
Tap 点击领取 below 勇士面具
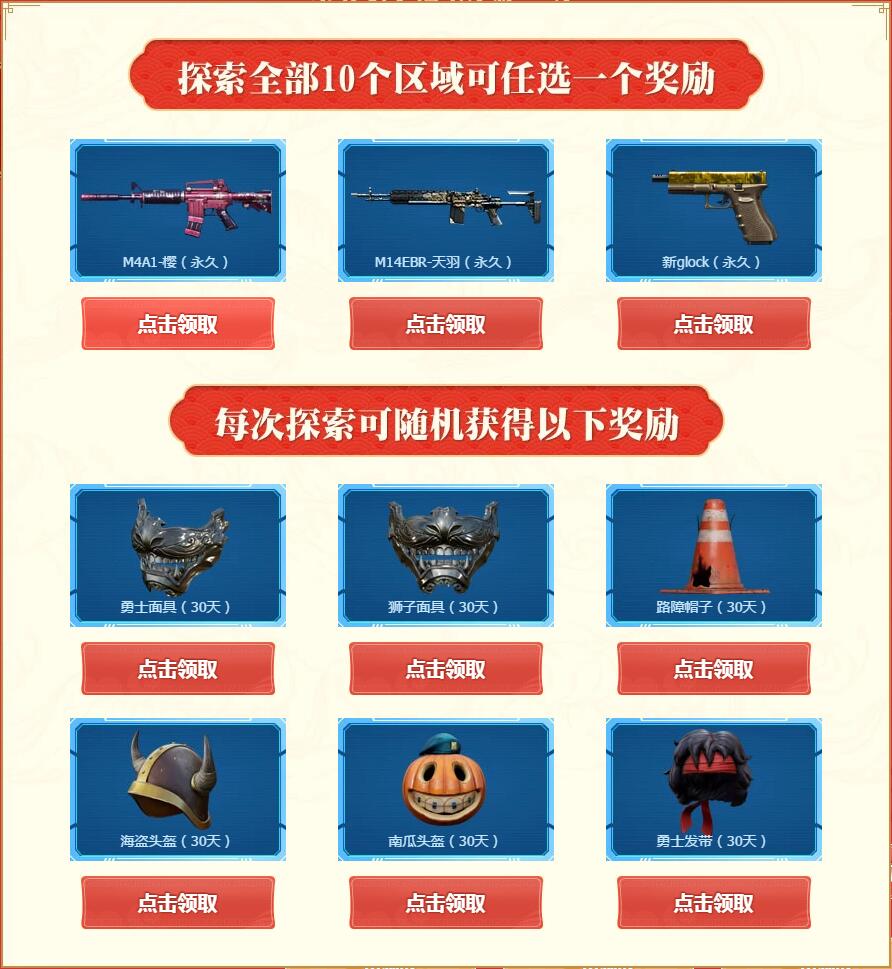(178, 669)
